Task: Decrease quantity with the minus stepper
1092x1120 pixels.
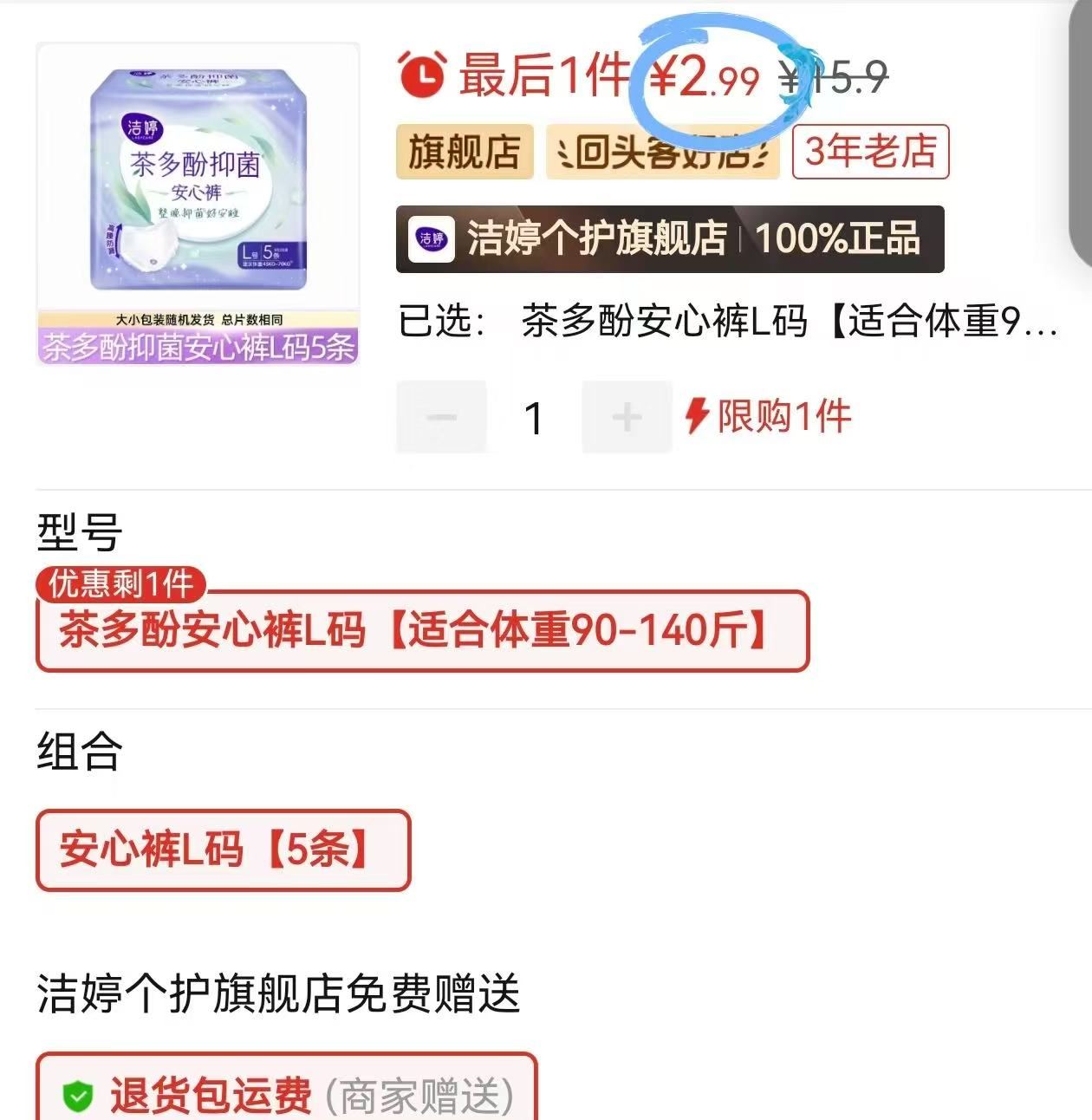Action: click(441, 417)
